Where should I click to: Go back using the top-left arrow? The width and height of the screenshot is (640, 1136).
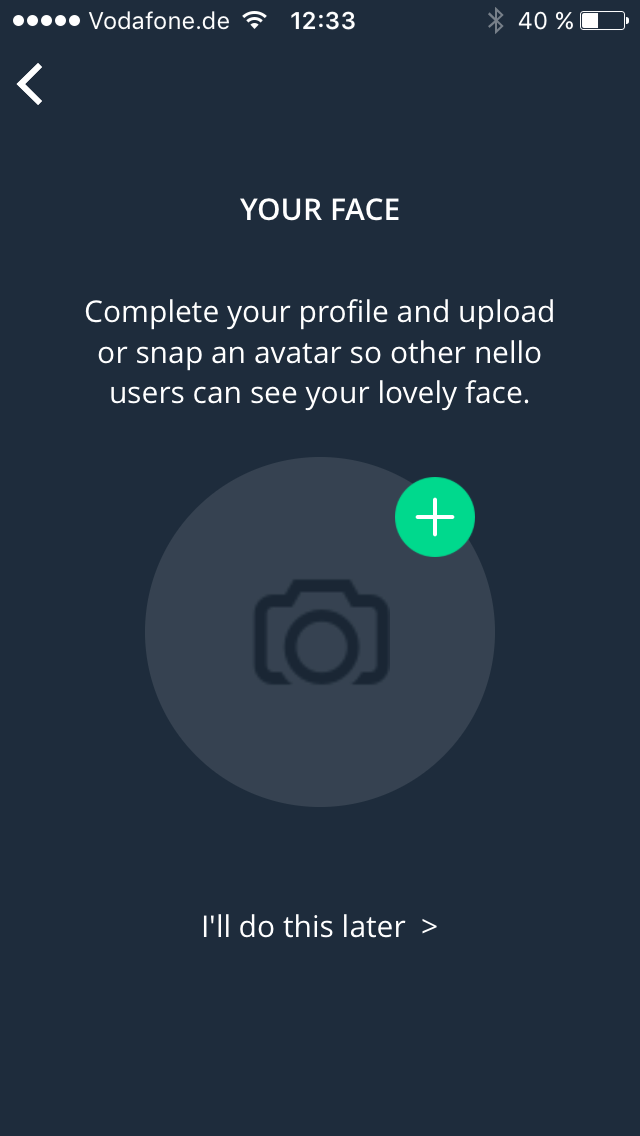30,84
